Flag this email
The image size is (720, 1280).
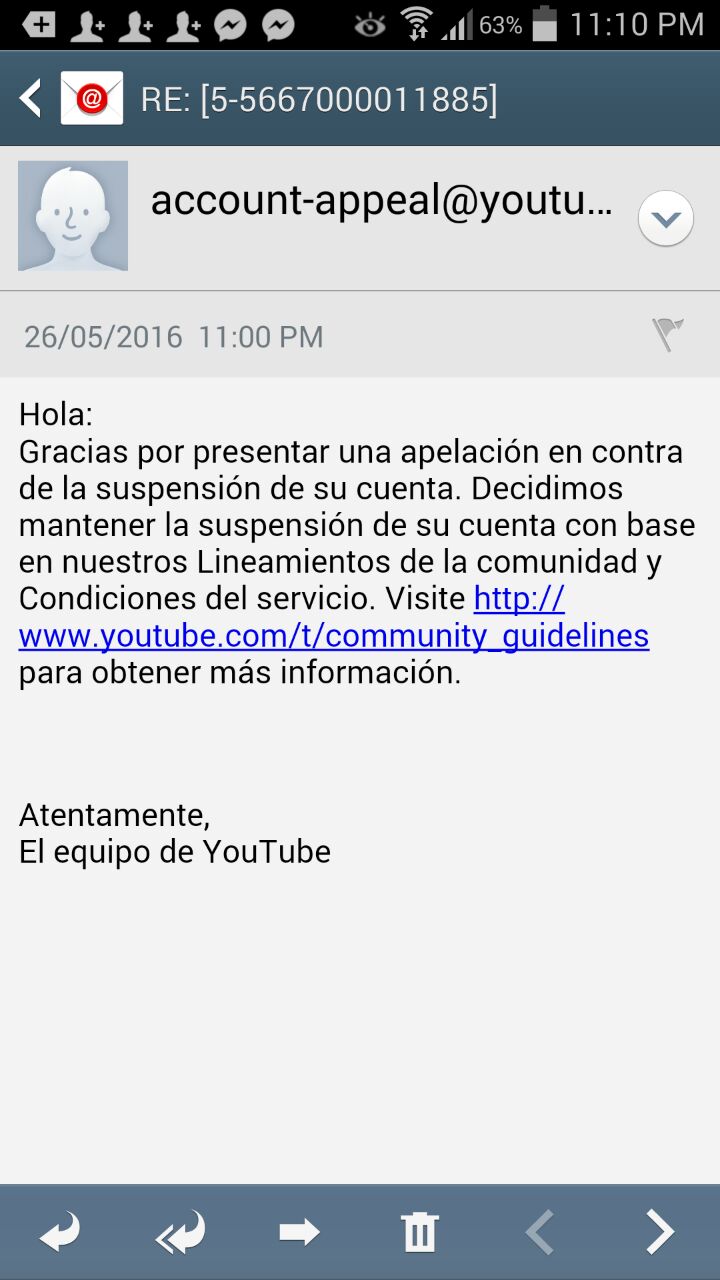[x=667, y=334]
